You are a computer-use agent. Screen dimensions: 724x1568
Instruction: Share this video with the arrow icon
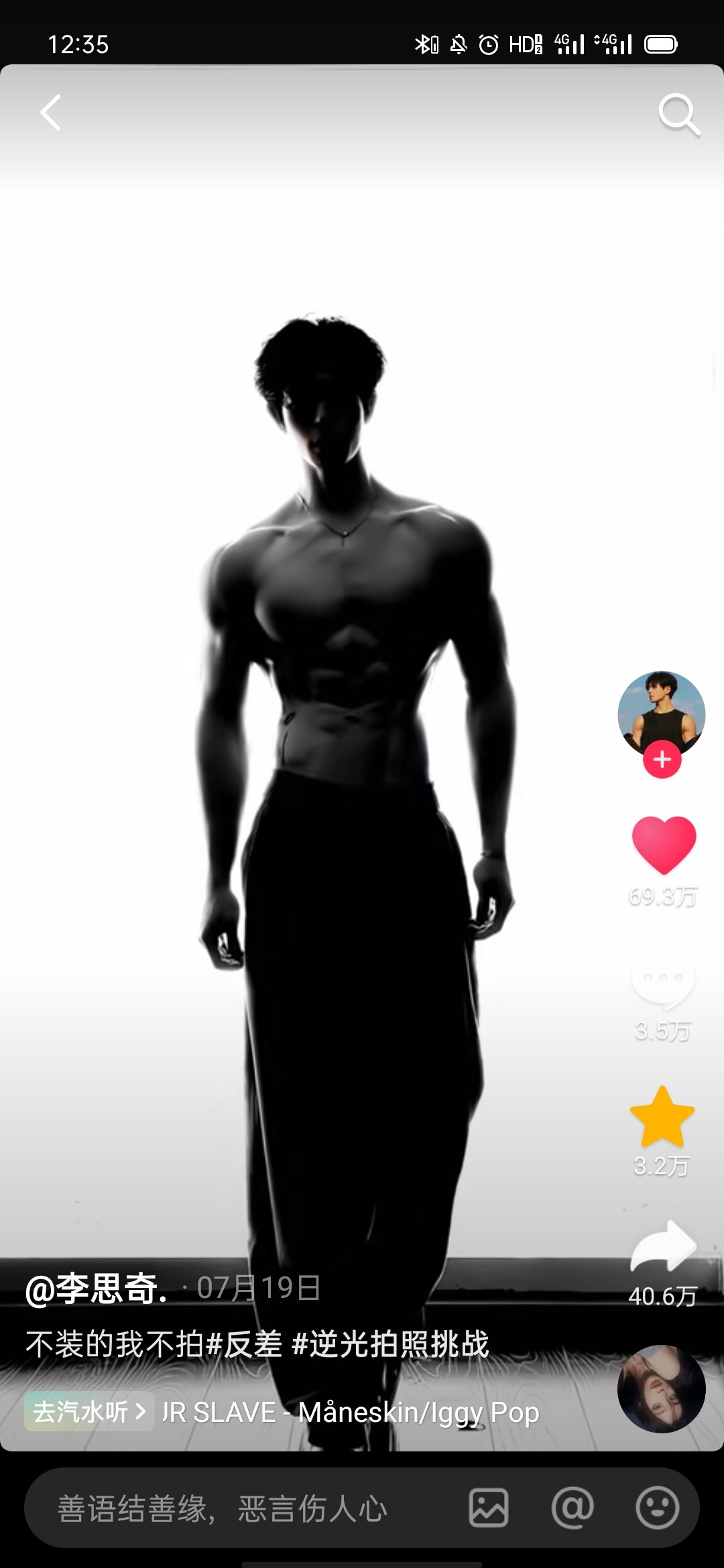(x=664, y=1248)
